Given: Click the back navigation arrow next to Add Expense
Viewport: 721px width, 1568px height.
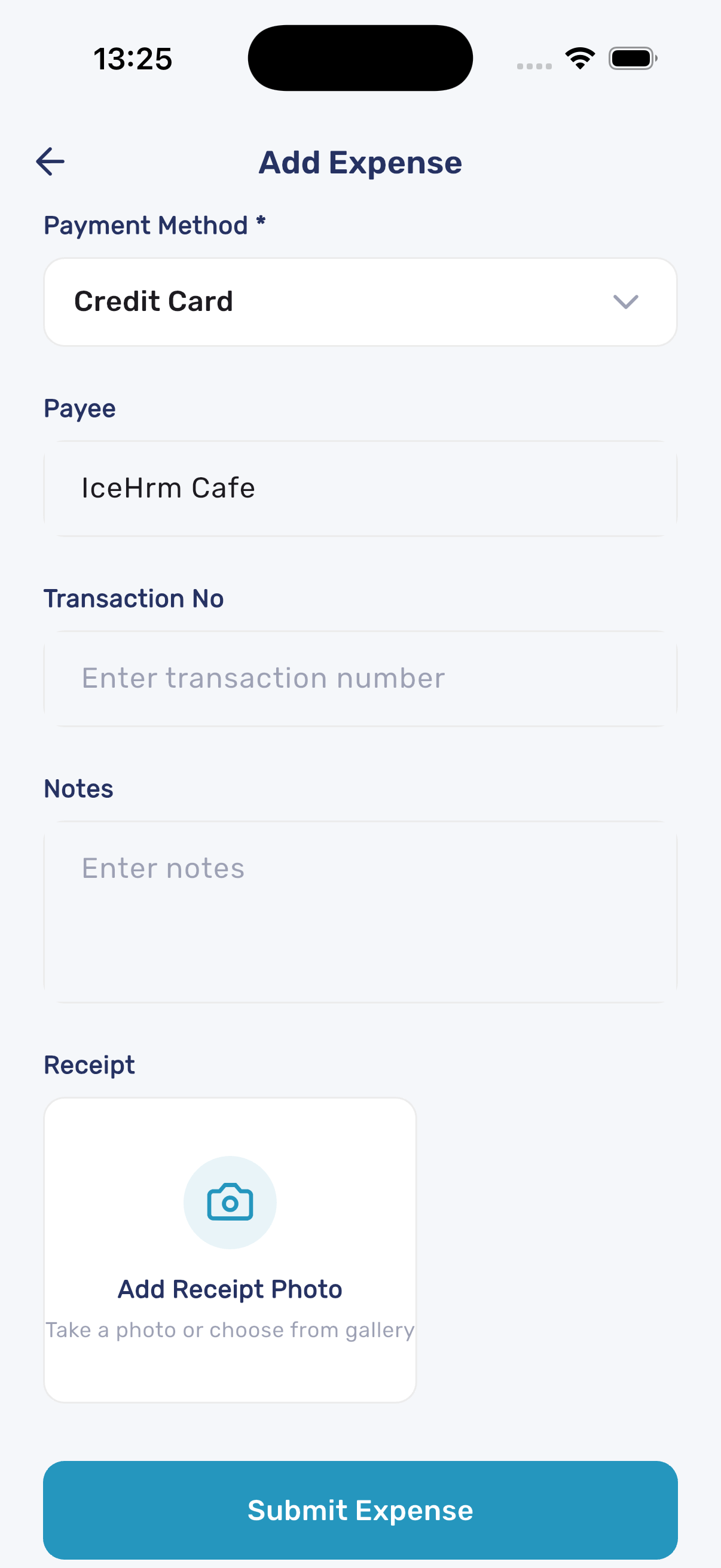Looking at the screenshot, I should pyautogui.click(x=50, y=161).
